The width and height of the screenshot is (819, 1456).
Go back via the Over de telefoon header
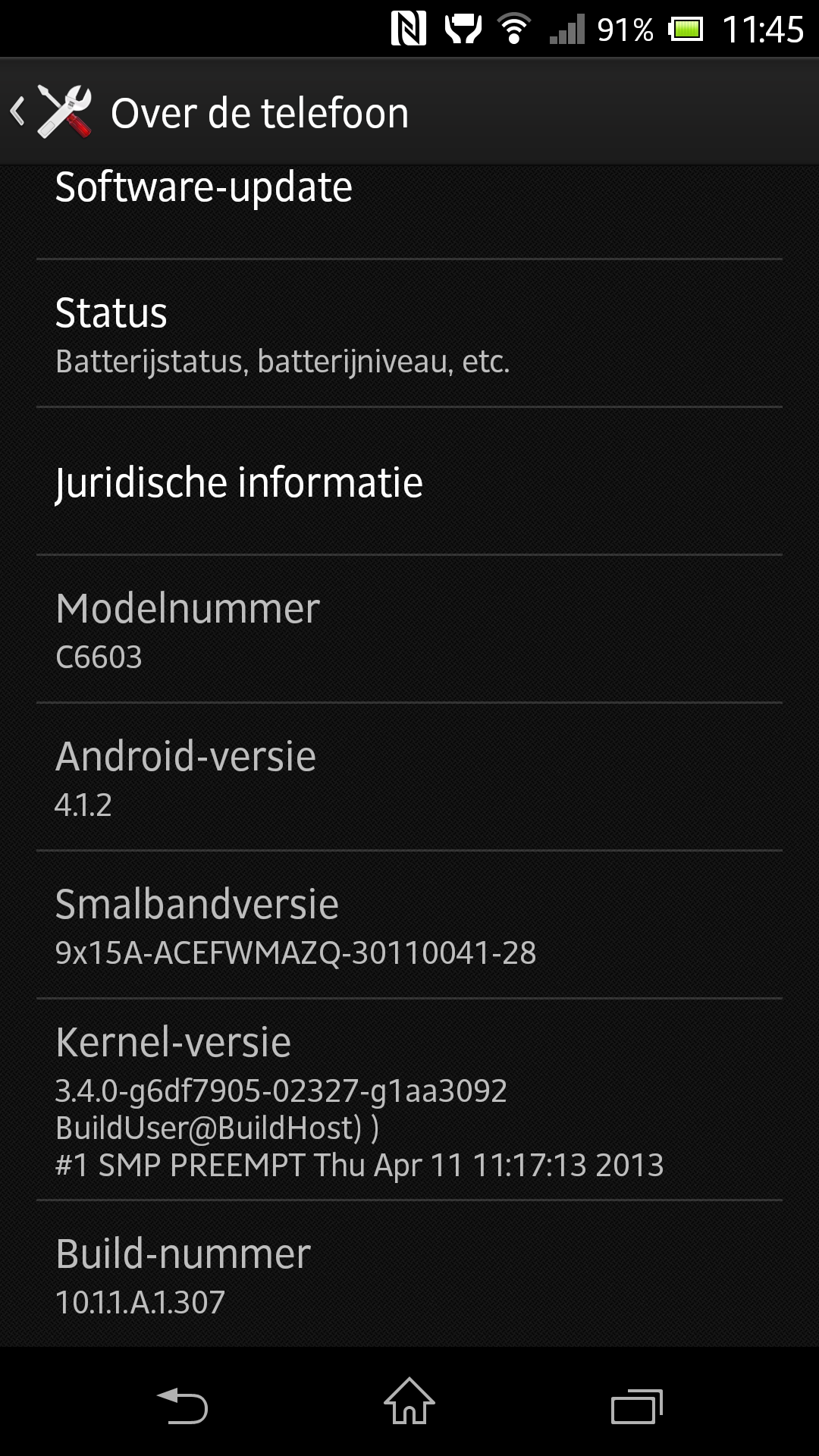click(209, 112)
